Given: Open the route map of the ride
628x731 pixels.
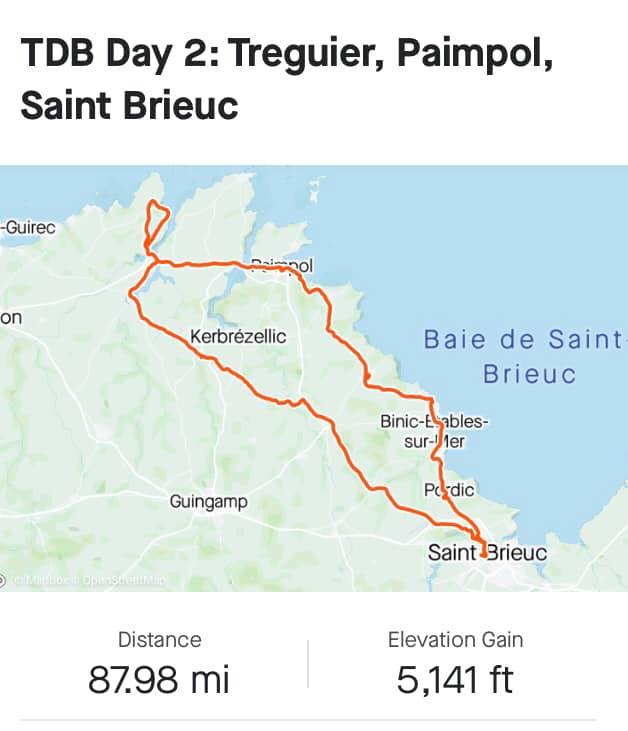Looking at the screenshot, I should pos(314,378).
